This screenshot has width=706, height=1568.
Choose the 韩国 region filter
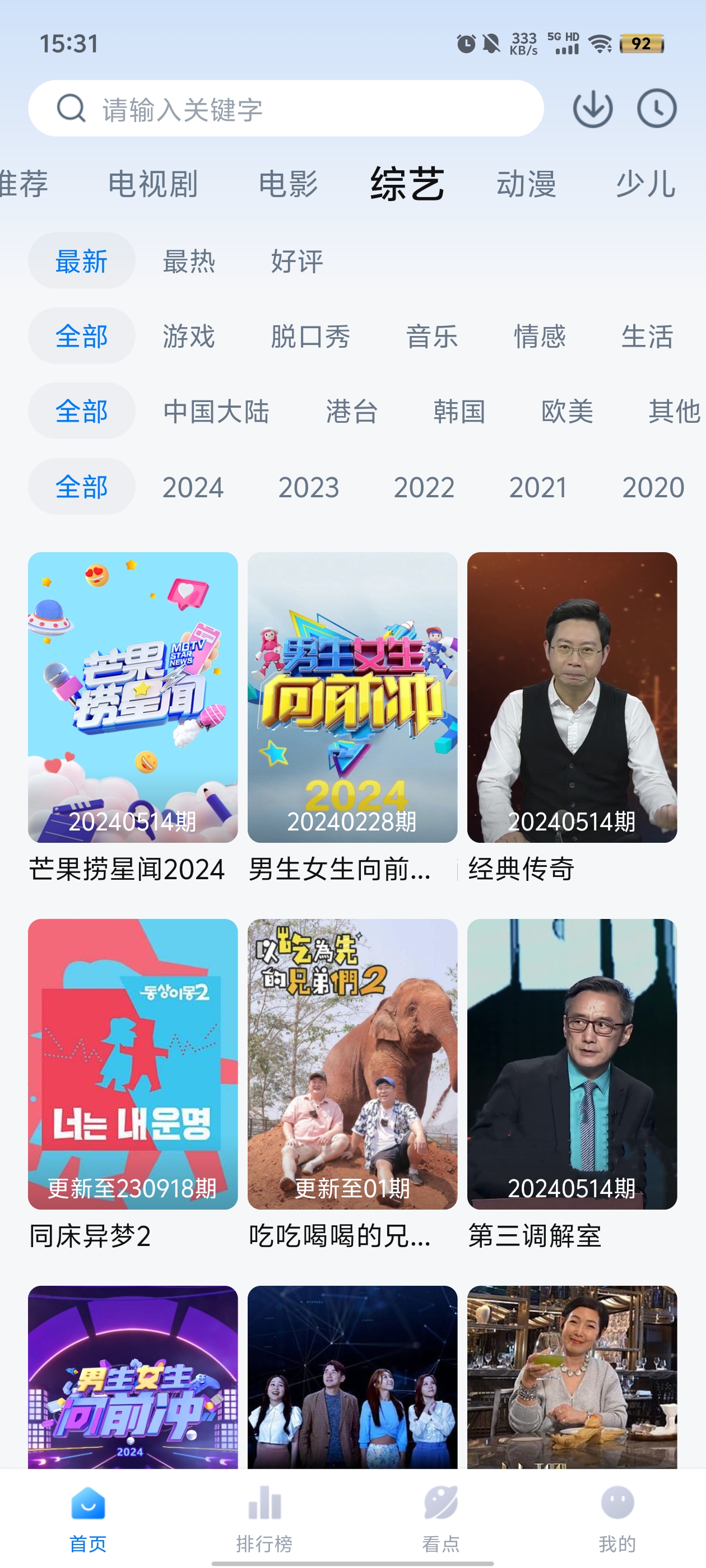459,412
